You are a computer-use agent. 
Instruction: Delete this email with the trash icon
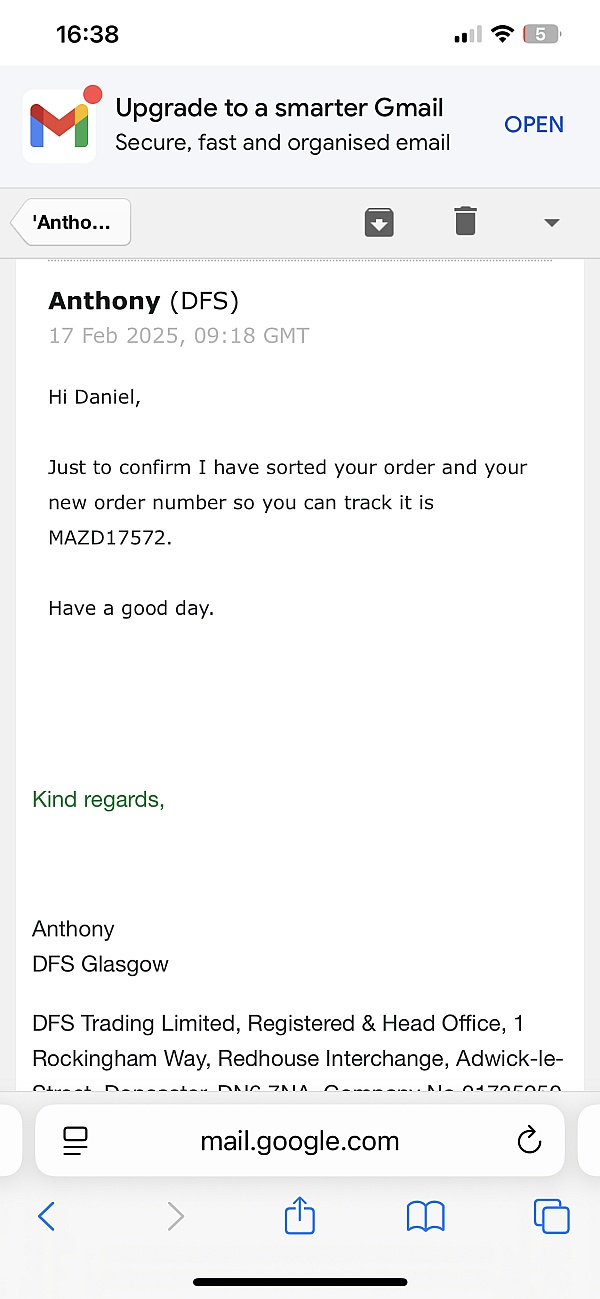click(465, 221)
